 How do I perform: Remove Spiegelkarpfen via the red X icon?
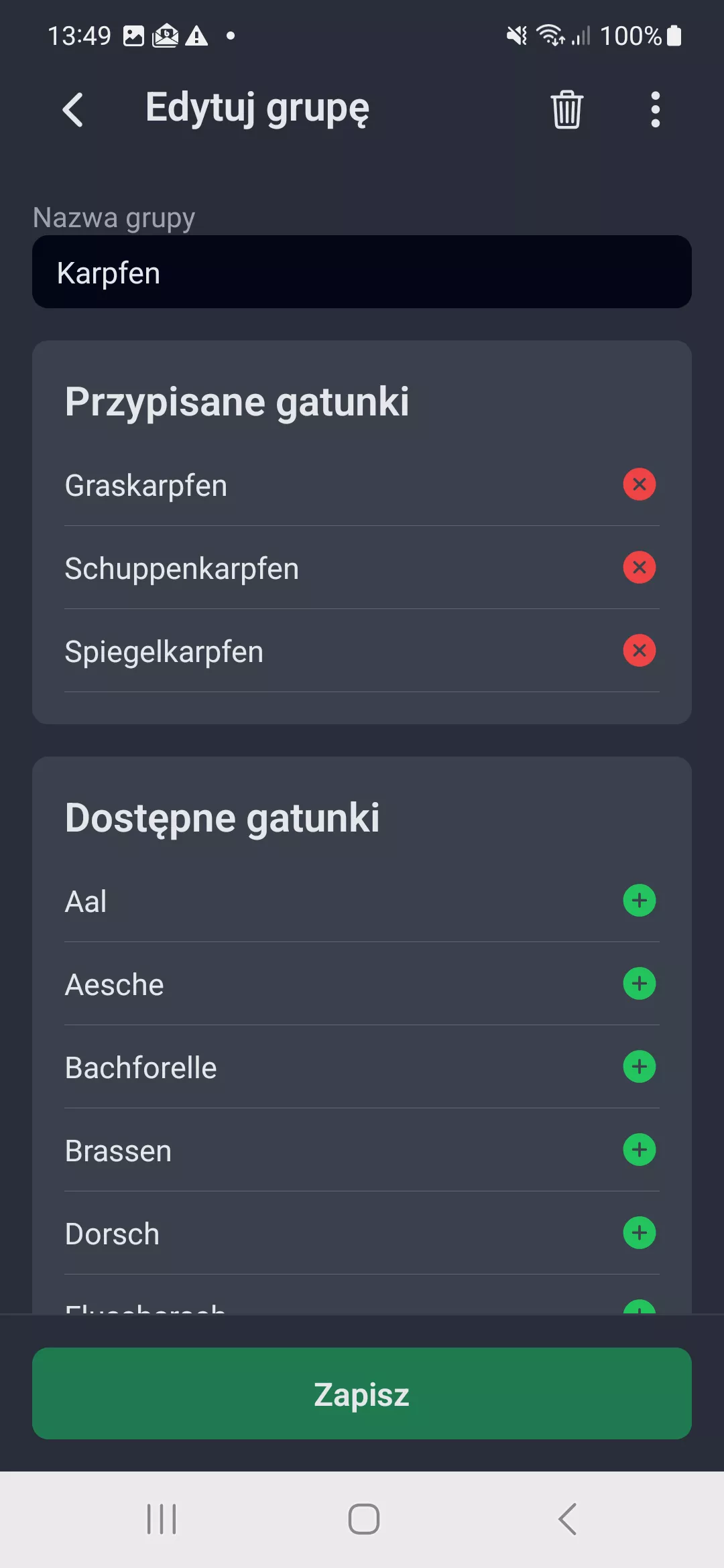639,651
